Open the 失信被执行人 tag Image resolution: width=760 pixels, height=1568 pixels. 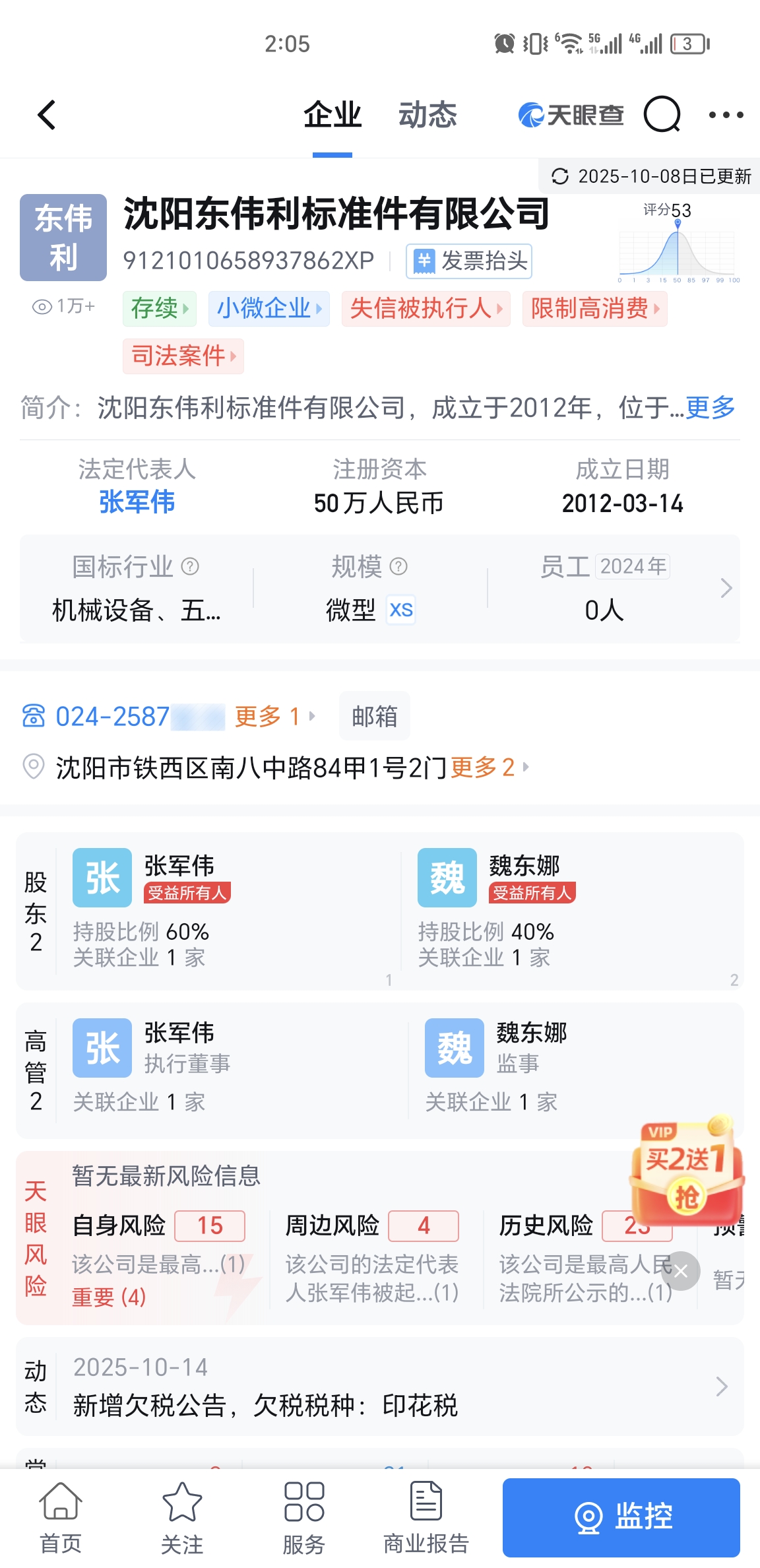pyautogui.click(x=426, y=309)
